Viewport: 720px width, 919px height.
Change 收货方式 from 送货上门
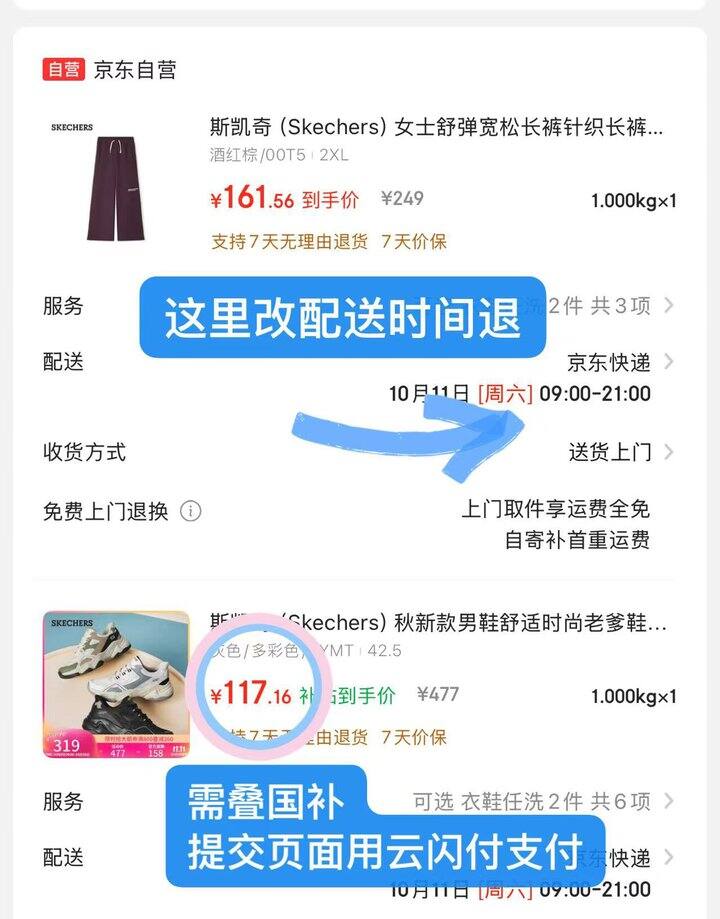620,452
